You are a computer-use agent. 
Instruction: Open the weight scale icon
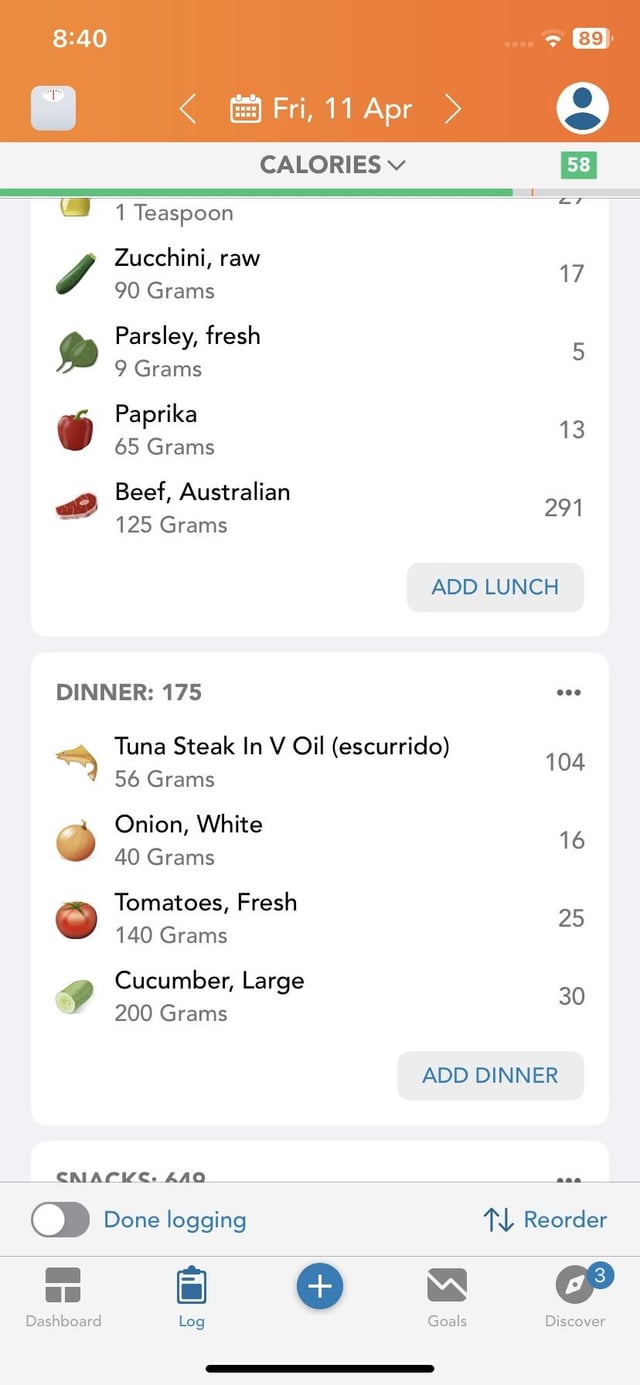click(x=53, y=108)
